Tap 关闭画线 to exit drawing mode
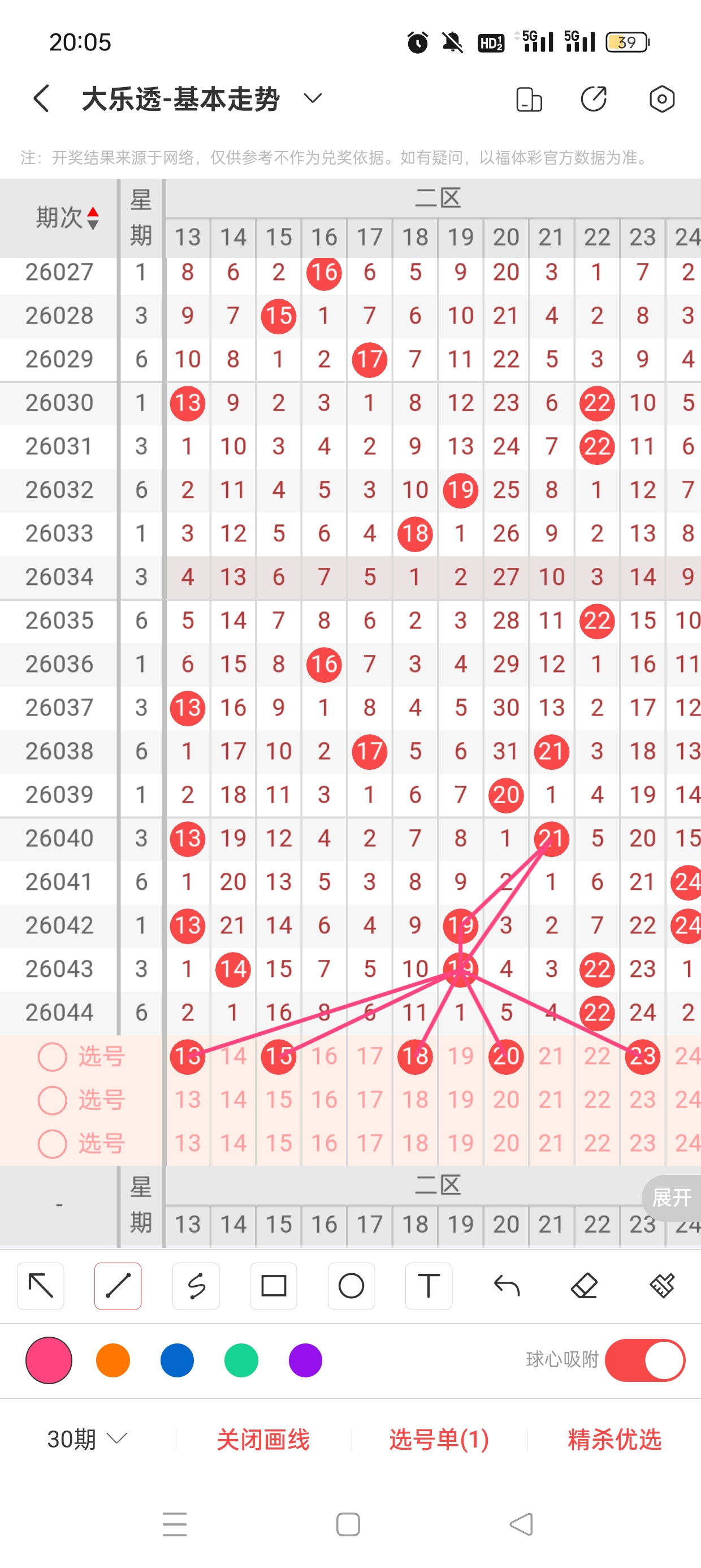 click(x=263, y=1440)
